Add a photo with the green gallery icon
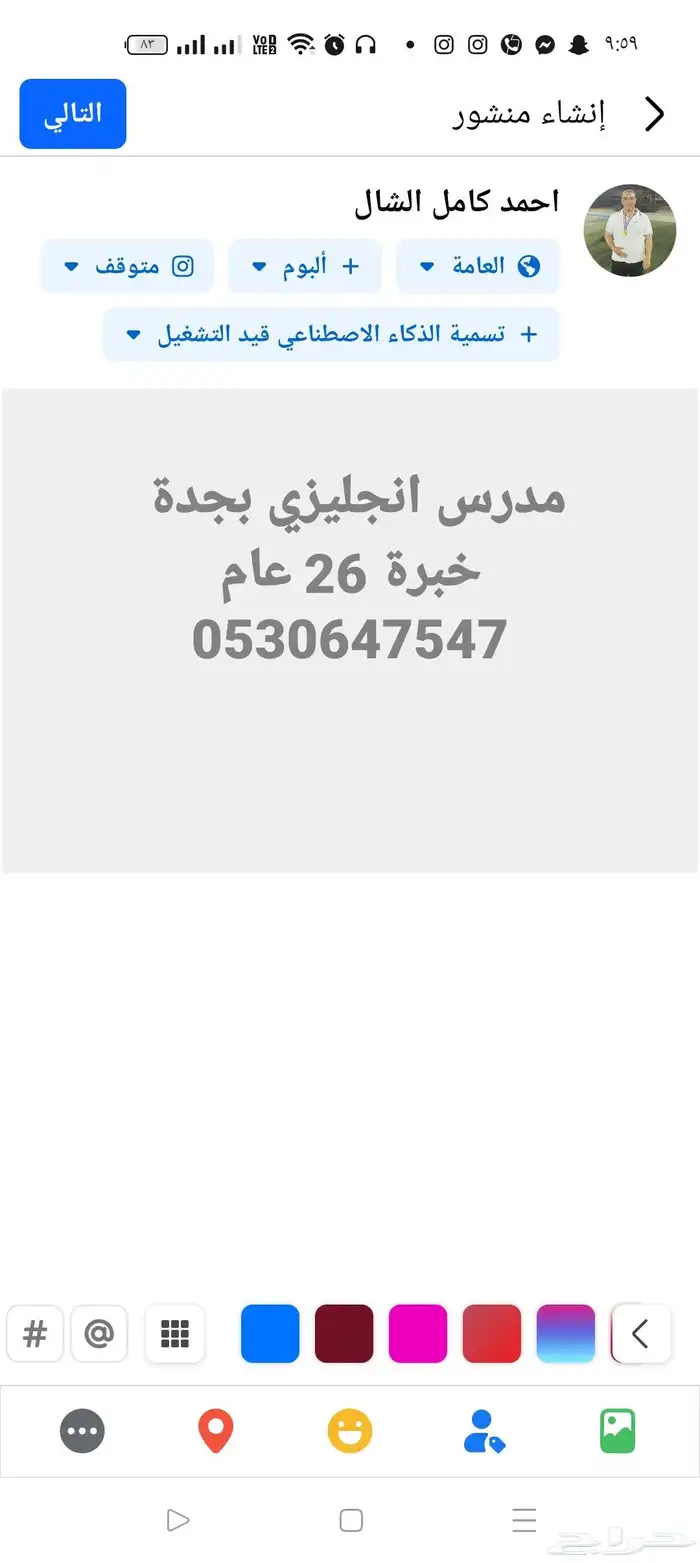 618,1431
